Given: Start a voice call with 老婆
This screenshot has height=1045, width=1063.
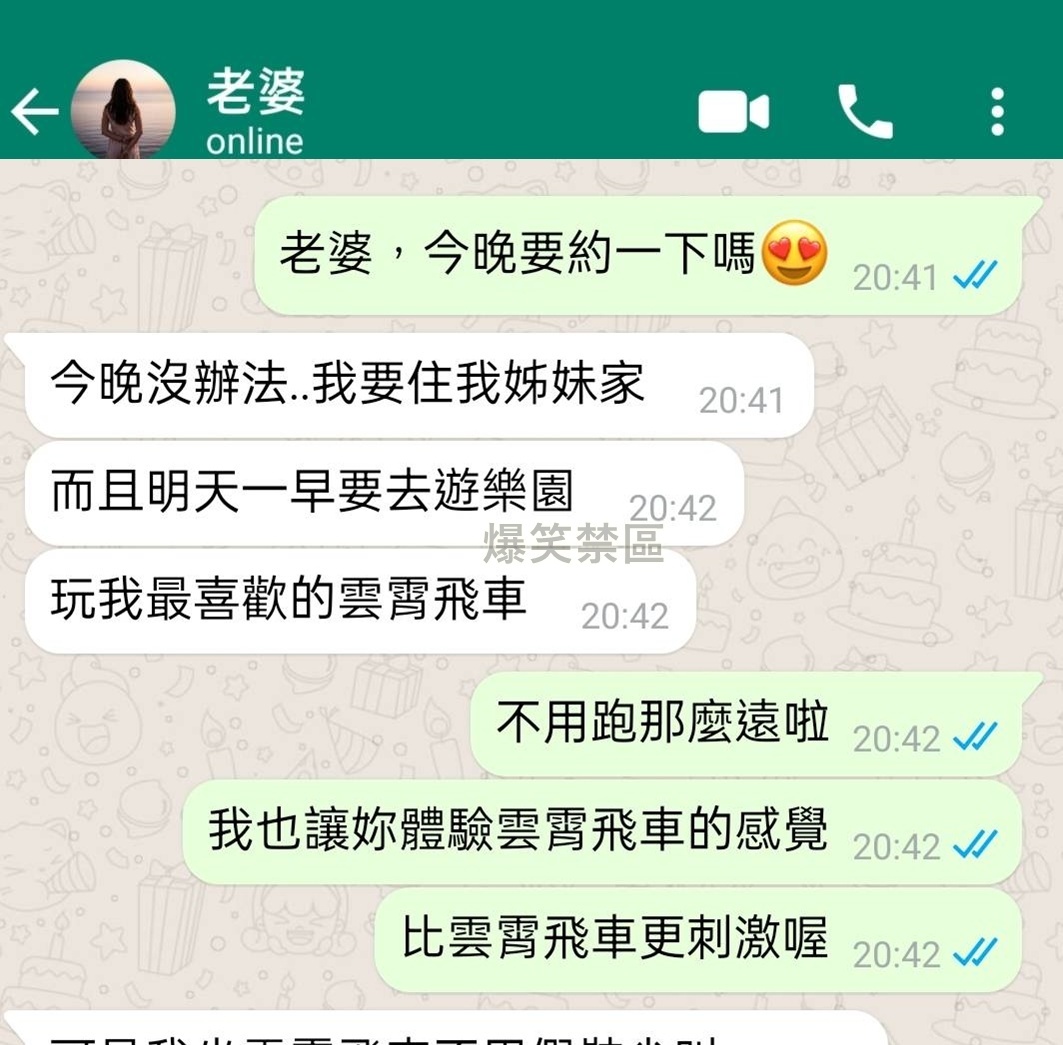Looking at the screenshot, I should coord(864,112).
